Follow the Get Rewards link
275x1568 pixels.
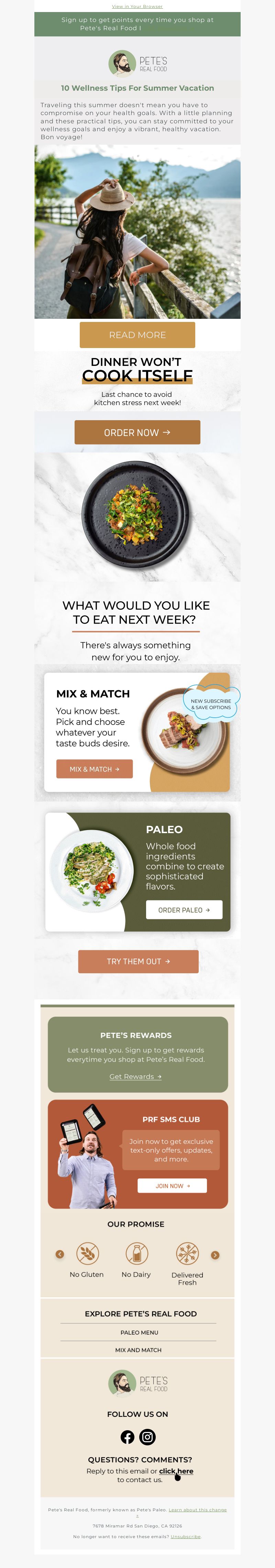click(135, 1076)
